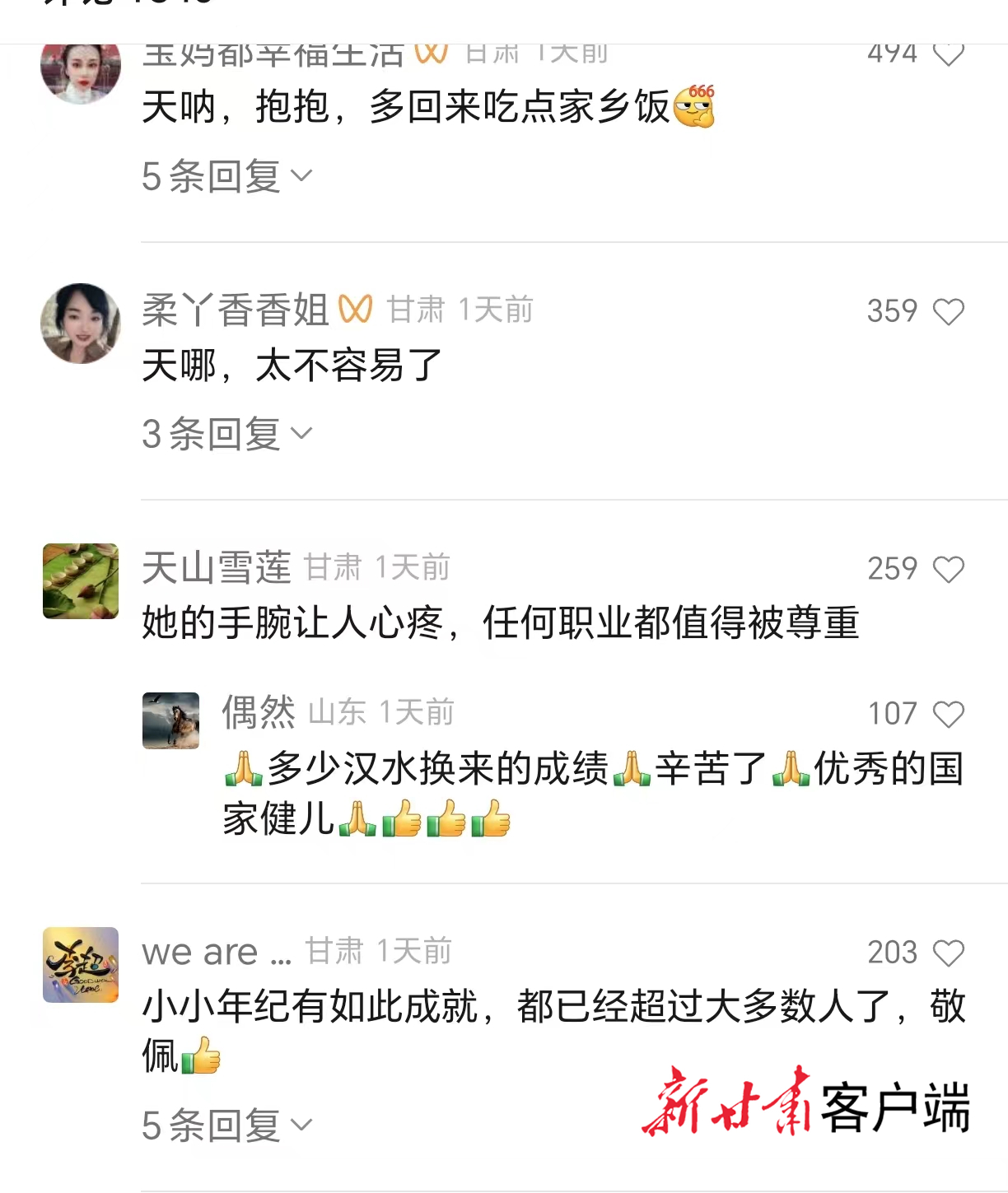Toggle like on 柔丫香香姐's comment
This screenshot has width=1008, height=1193.
[x=949, y=311]
